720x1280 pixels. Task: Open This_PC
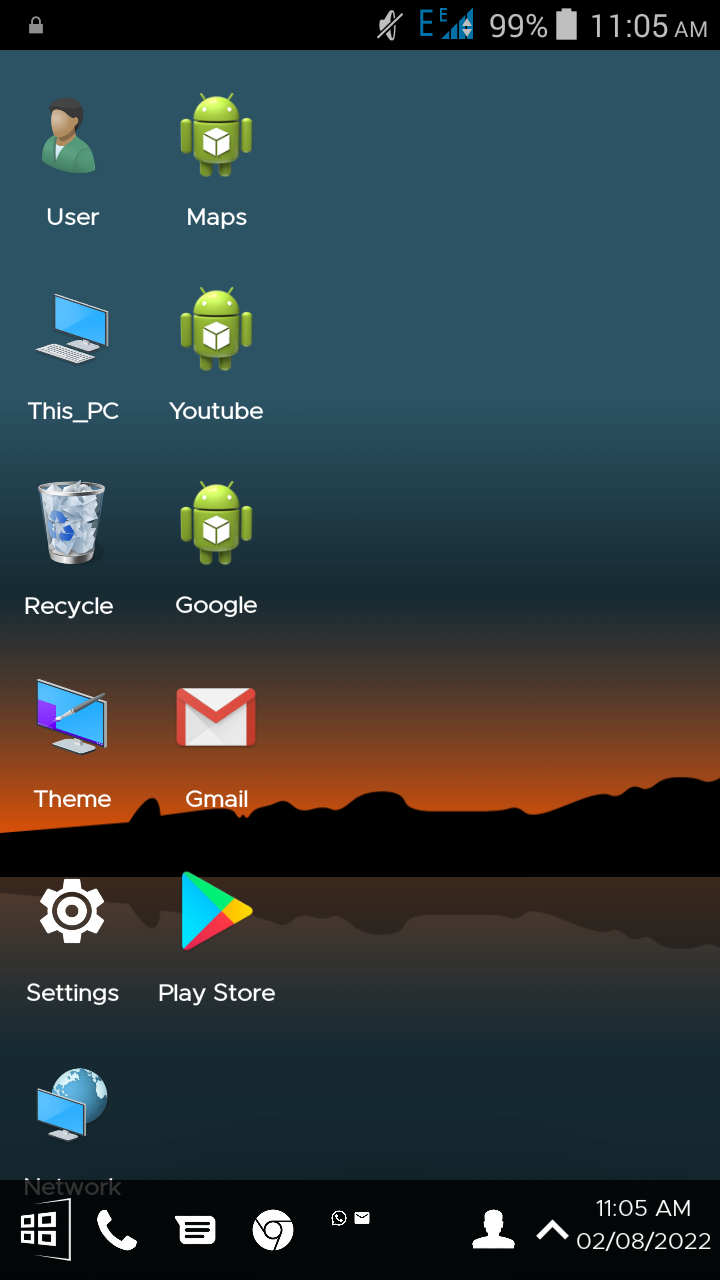72,330
